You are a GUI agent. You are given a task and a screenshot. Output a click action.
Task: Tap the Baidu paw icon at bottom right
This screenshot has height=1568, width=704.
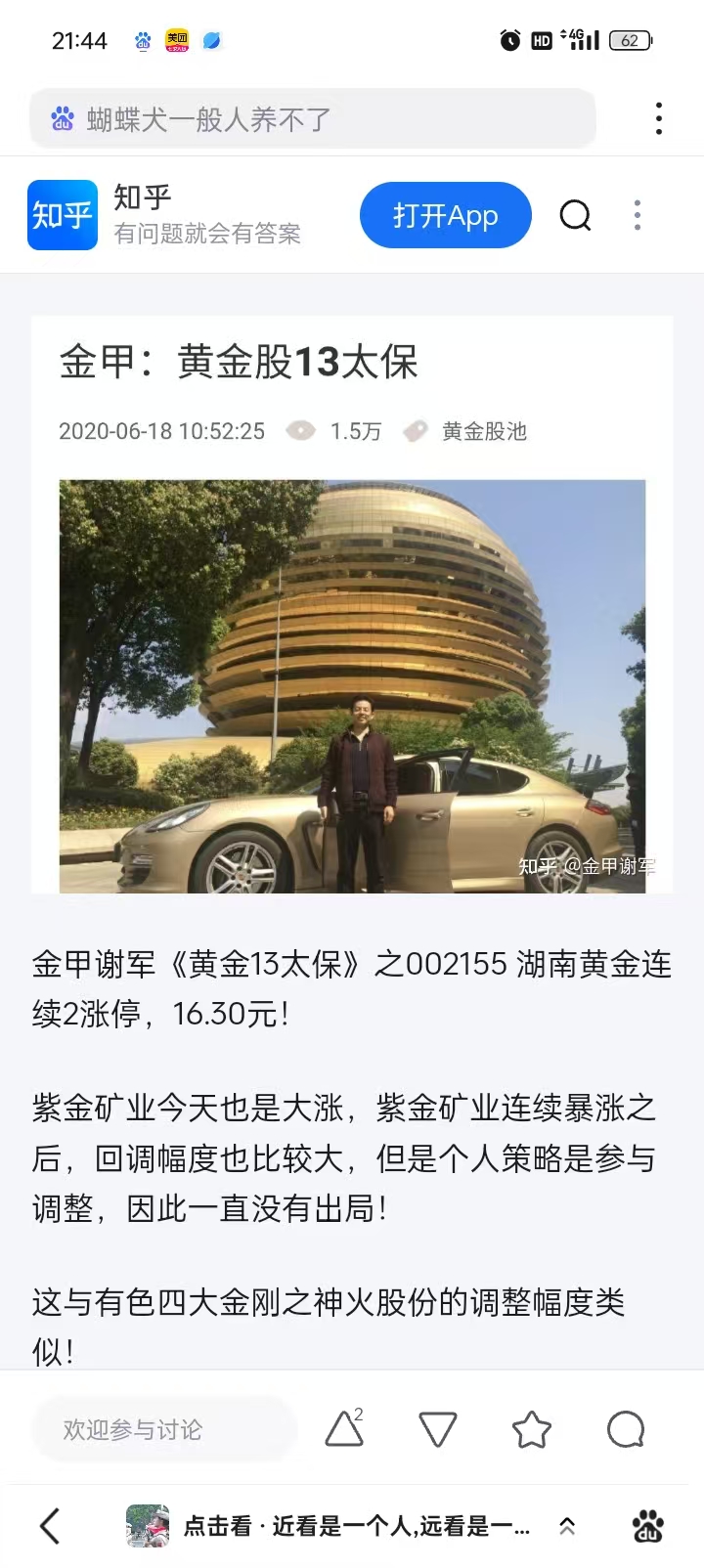pyautogui.click(x=648, y=1525)
